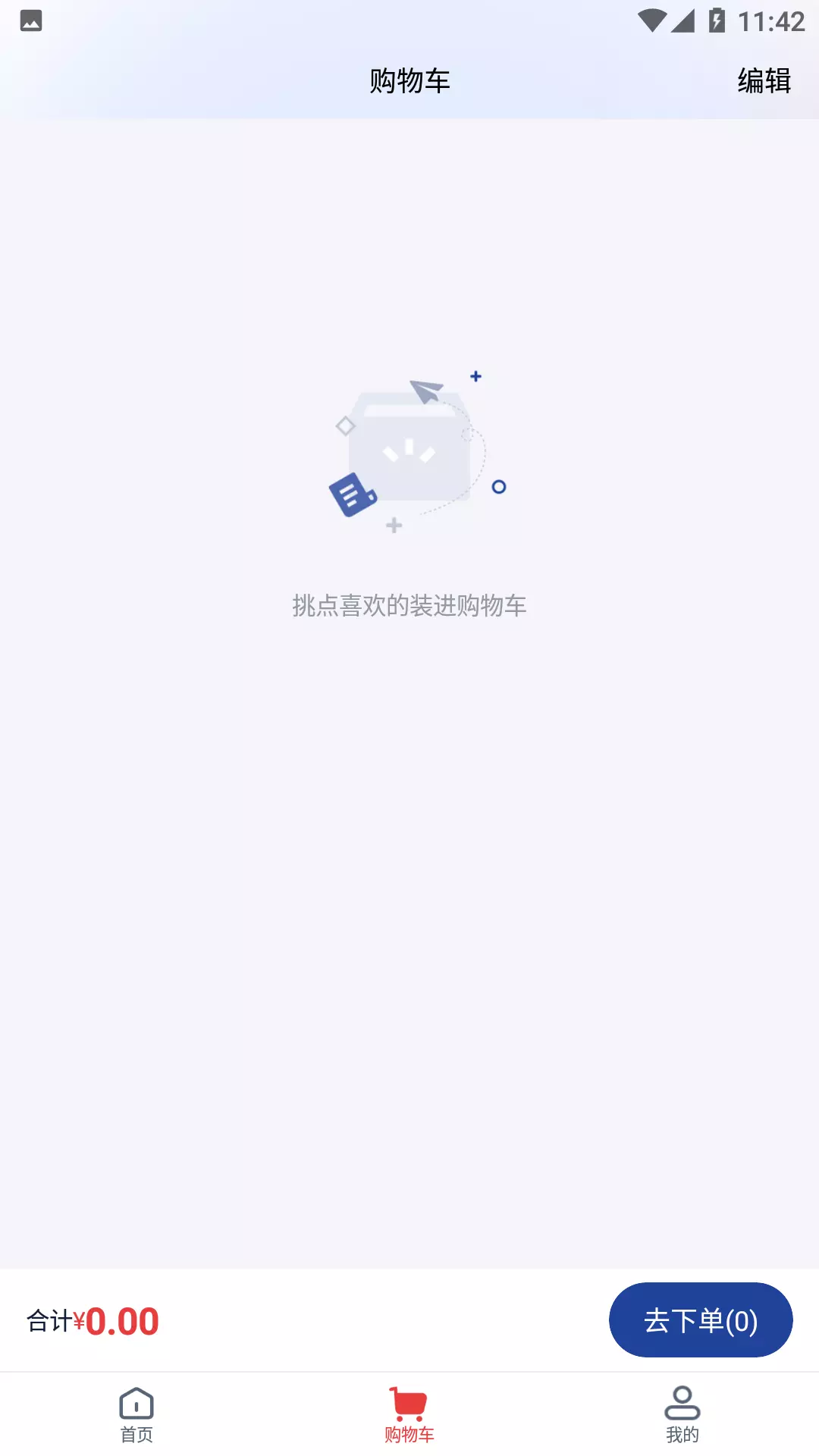Tap 编辑 to edit the cart
819x1456 pixels.
click(x=764, y=80)
